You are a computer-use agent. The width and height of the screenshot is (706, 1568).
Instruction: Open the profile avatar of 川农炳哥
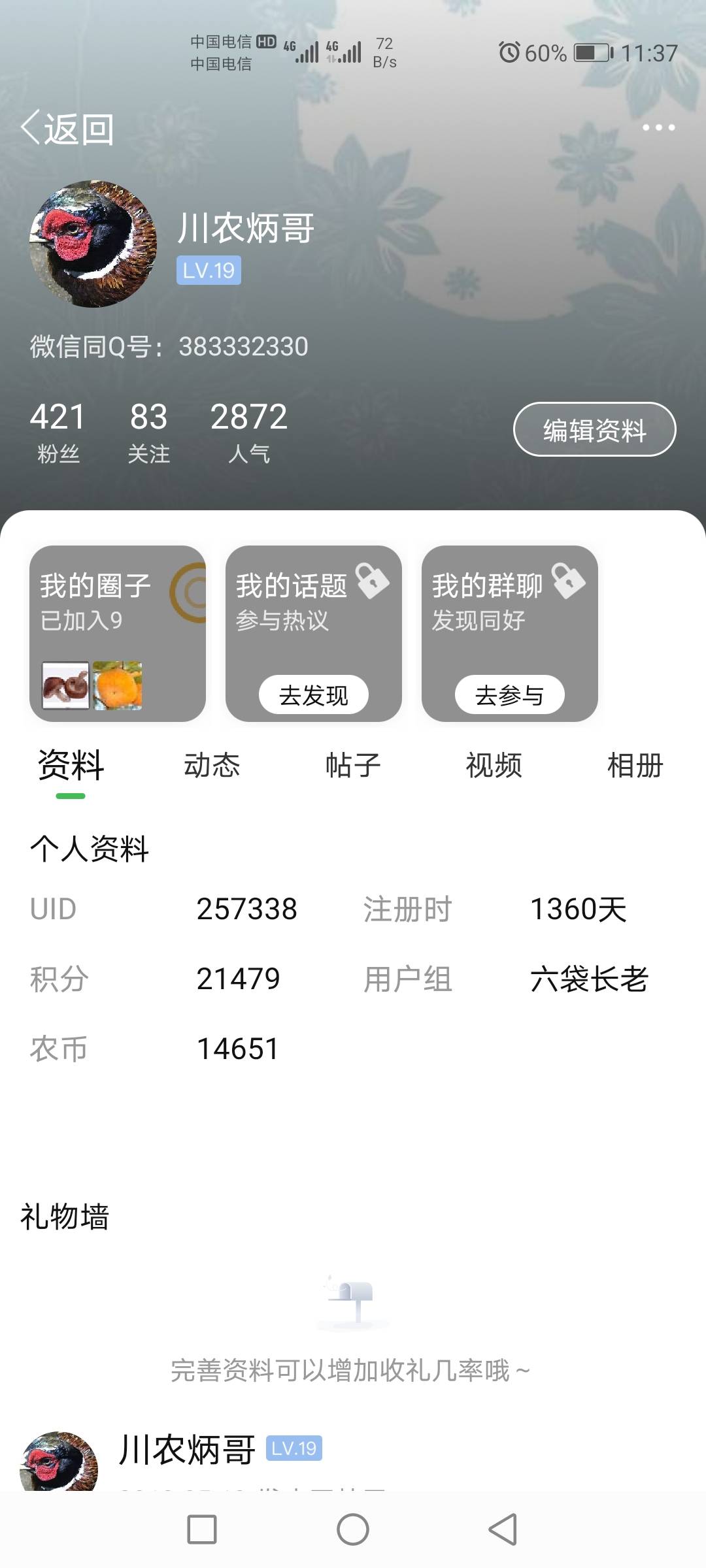(x=93, y=244)
